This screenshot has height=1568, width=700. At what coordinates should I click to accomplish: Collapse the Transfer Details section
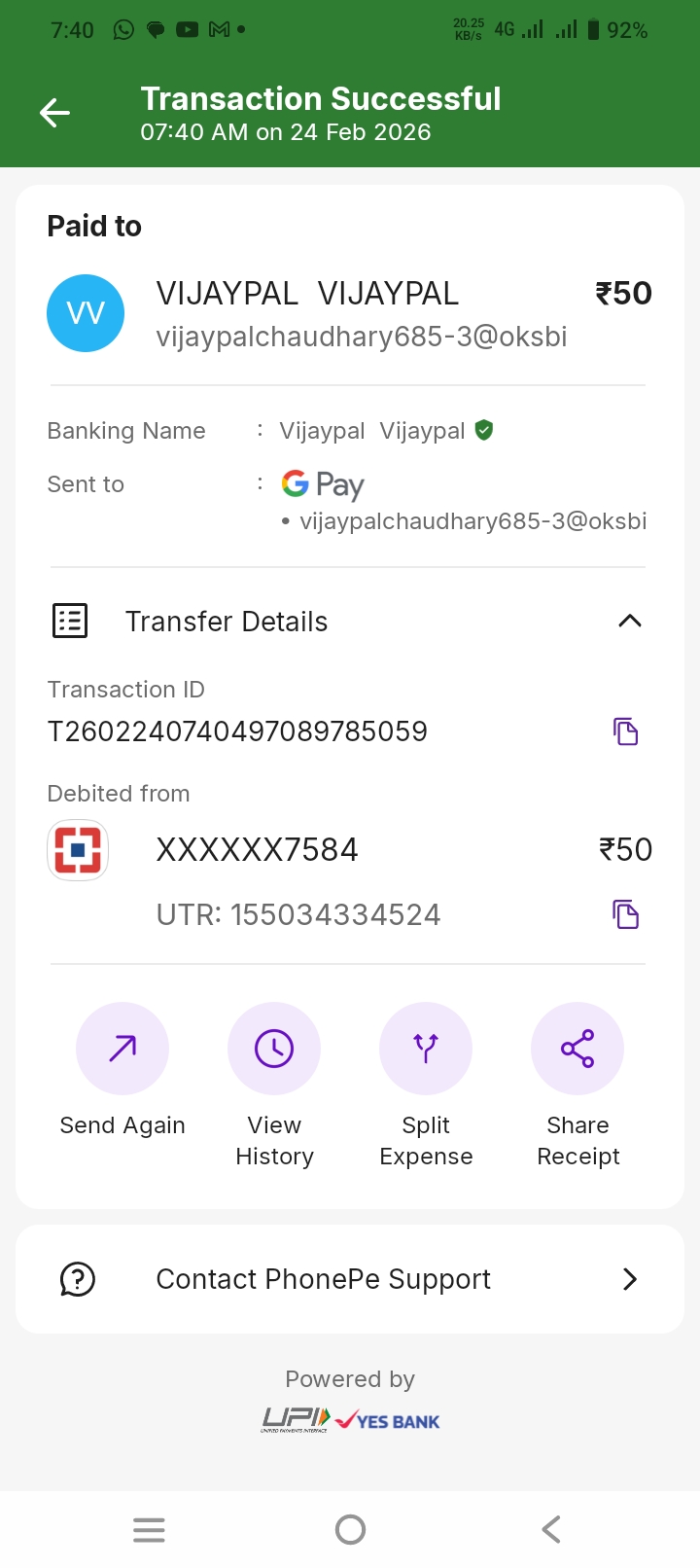pos(629,621)
